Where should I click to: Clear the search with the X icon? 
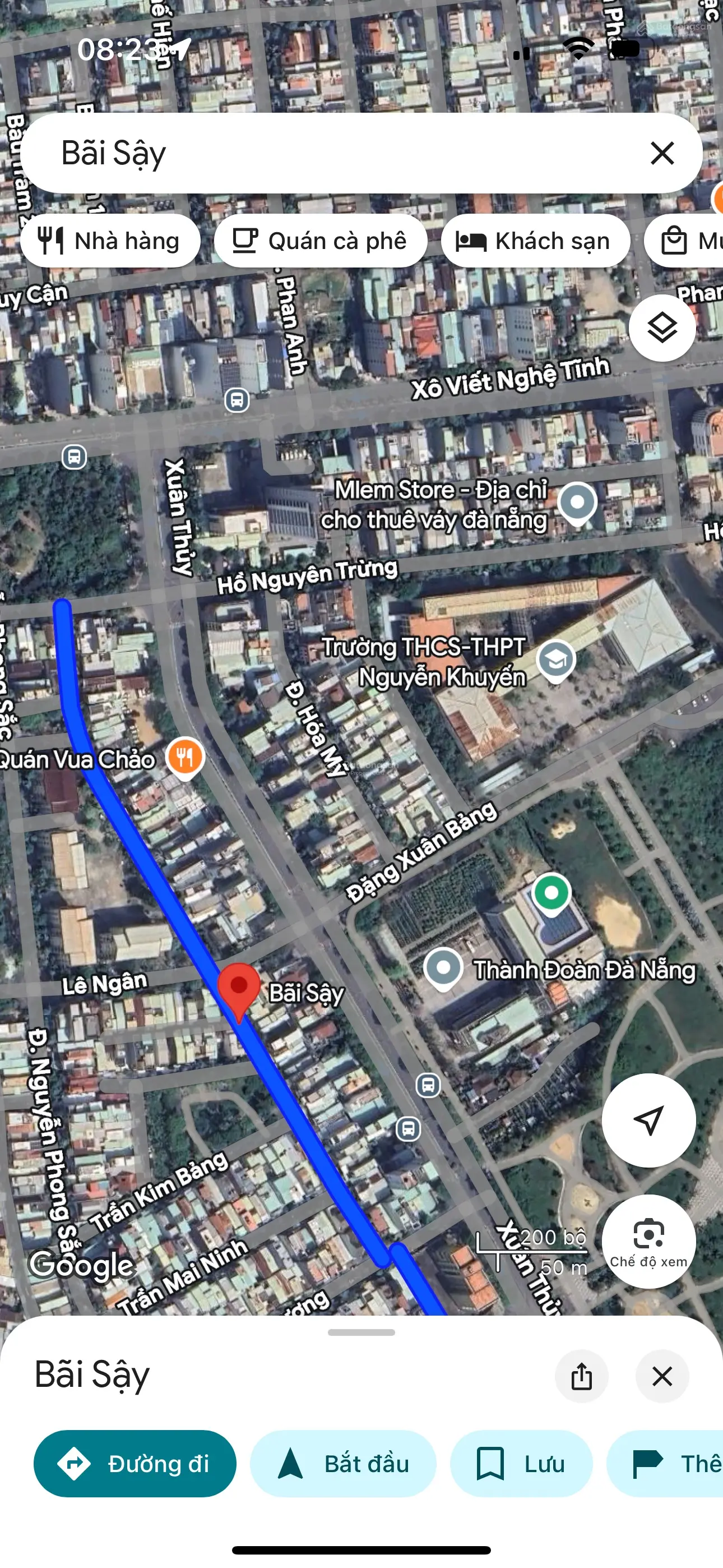point(661,153)
